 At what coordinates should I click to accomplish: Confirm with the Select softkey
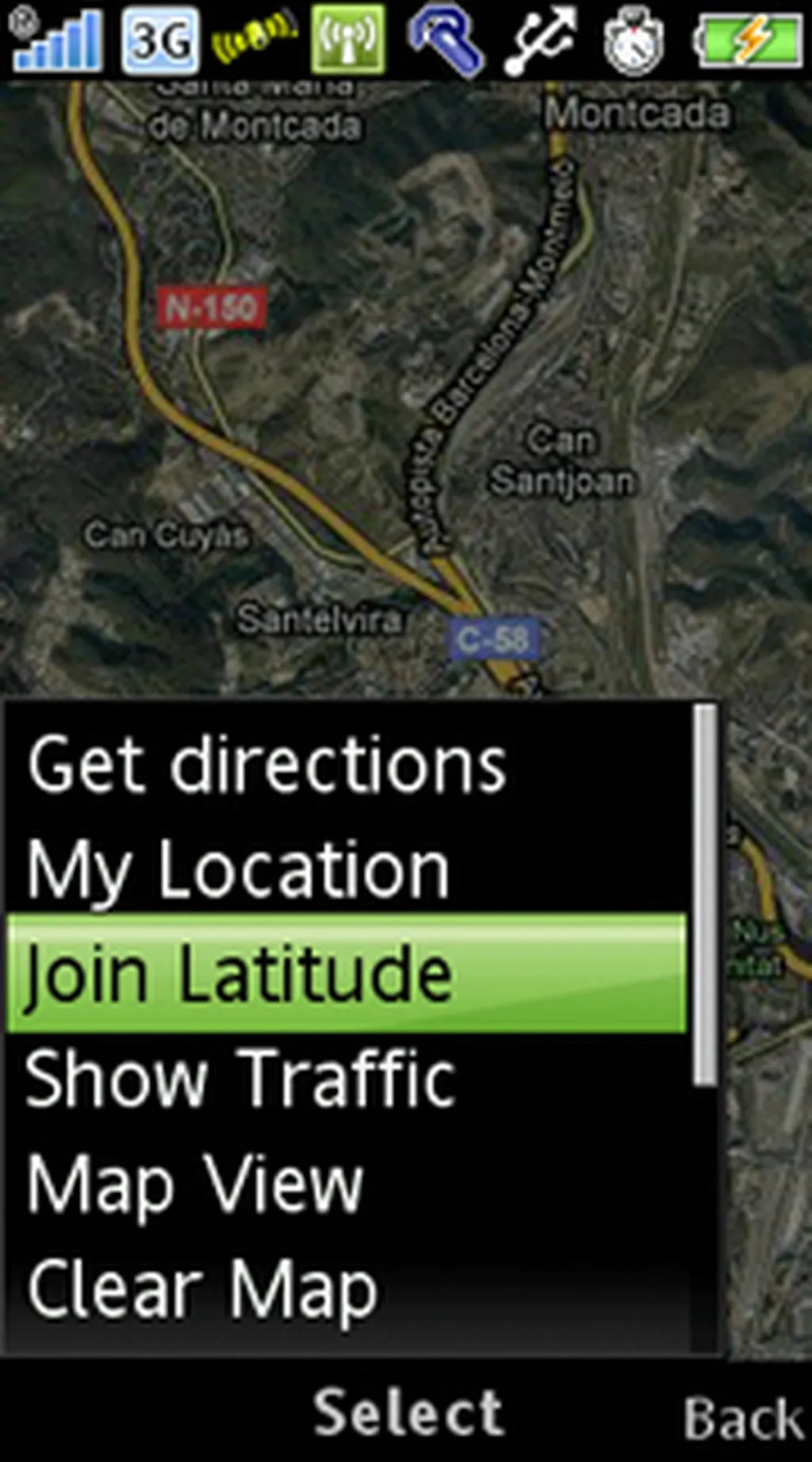click(x=408, y=1413)
